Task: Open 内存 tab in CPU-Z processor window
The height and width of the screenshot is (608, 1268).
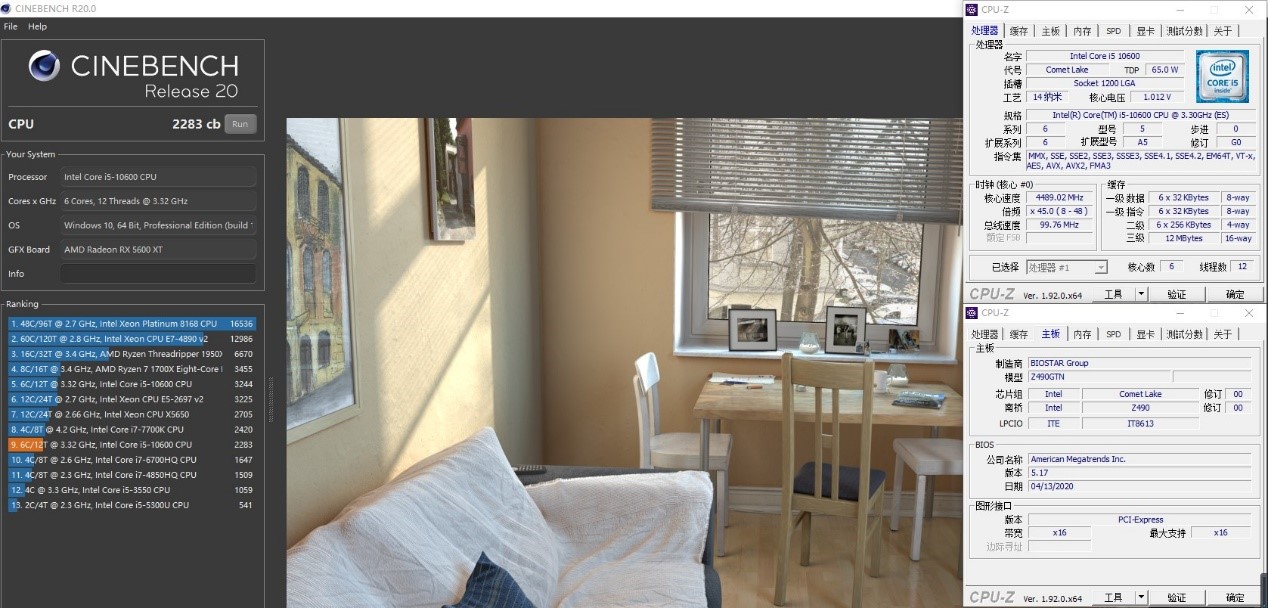Action: (x=1082, y=31)
